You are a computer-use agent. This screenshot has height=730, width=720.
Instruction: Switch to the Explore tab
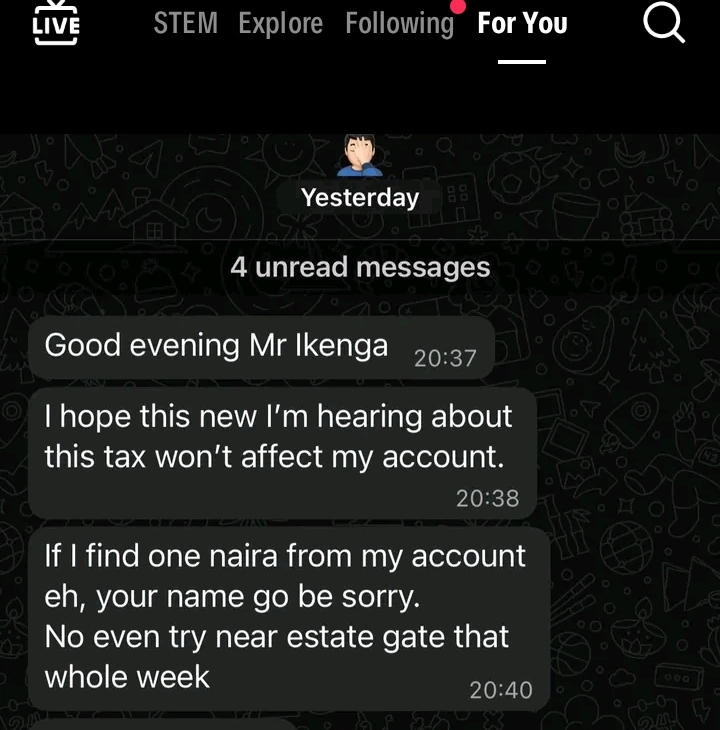point(280,23)
